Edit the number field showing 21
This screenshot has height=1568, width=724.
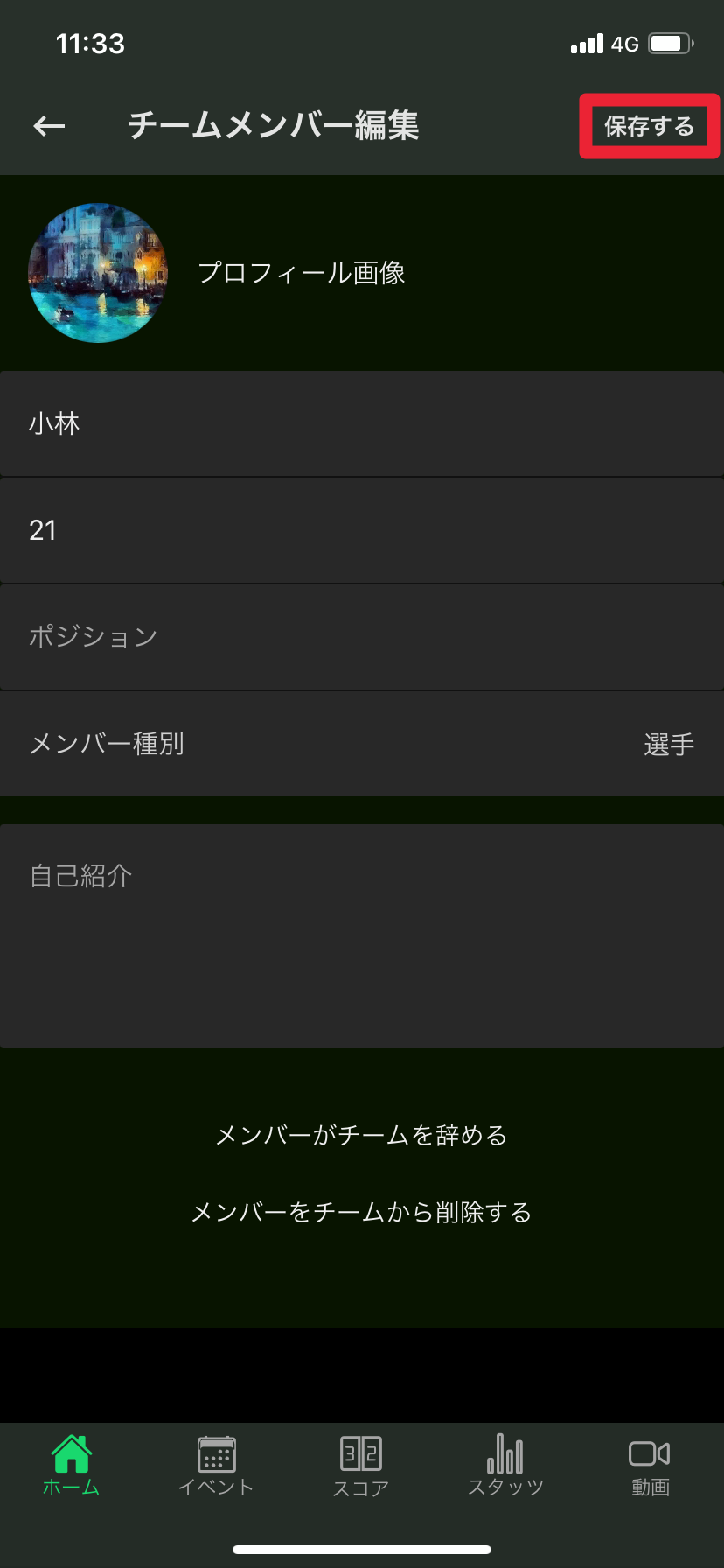pyautogui.click(x=362, y=531)
